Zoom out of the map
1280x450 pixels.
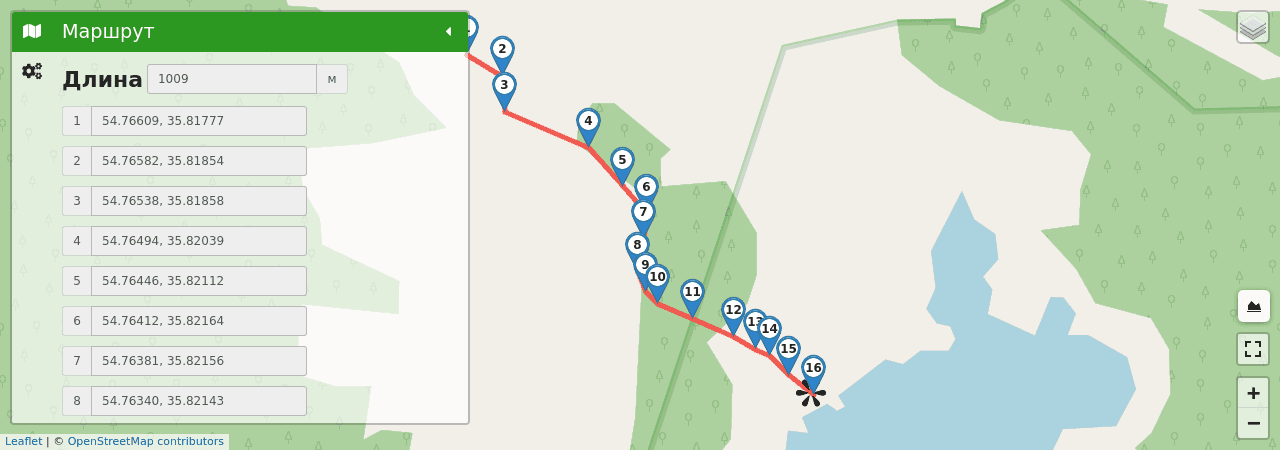1253,423
